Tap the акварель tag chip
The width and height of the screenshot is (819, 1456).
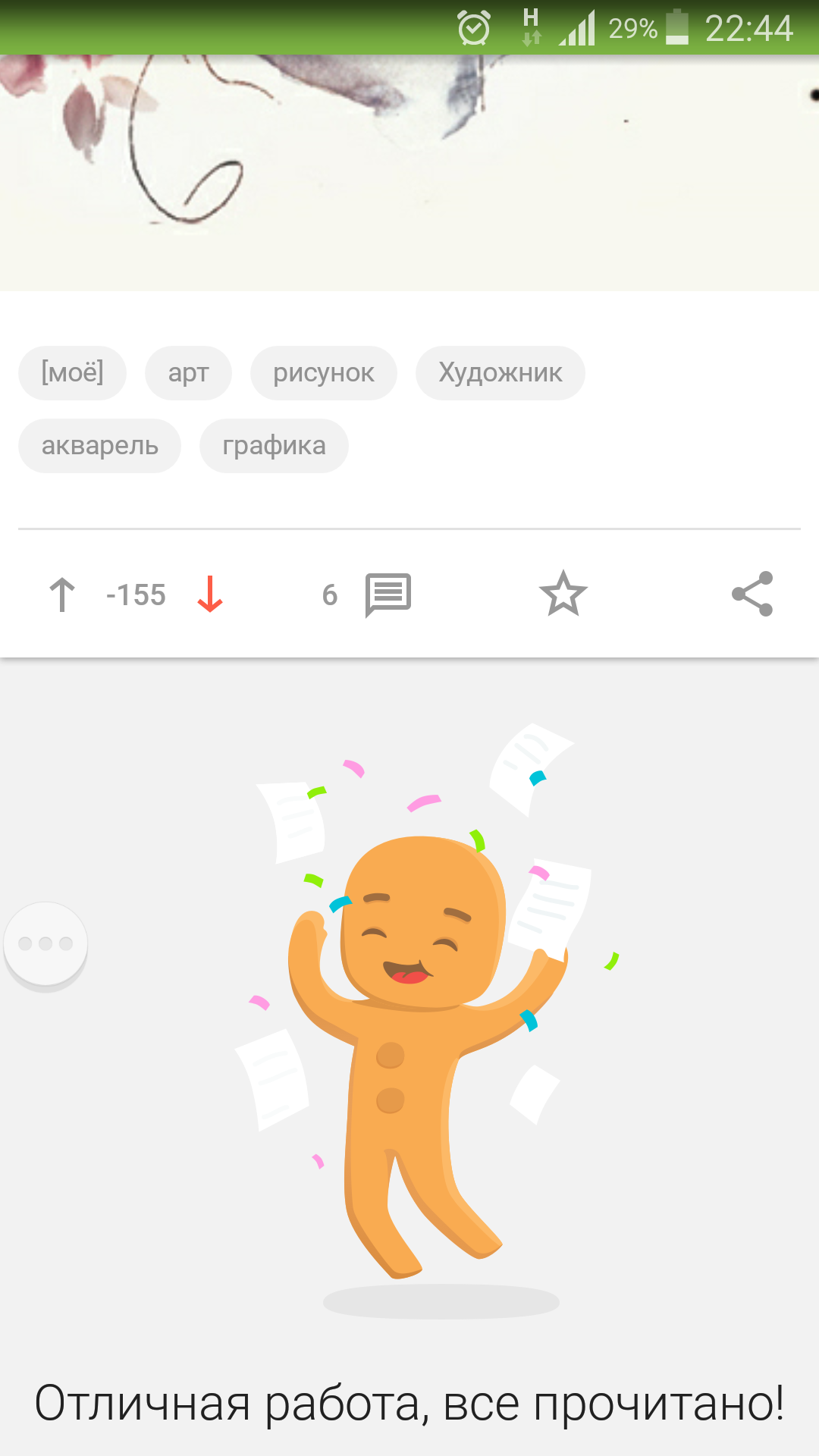tap(99, 446)
